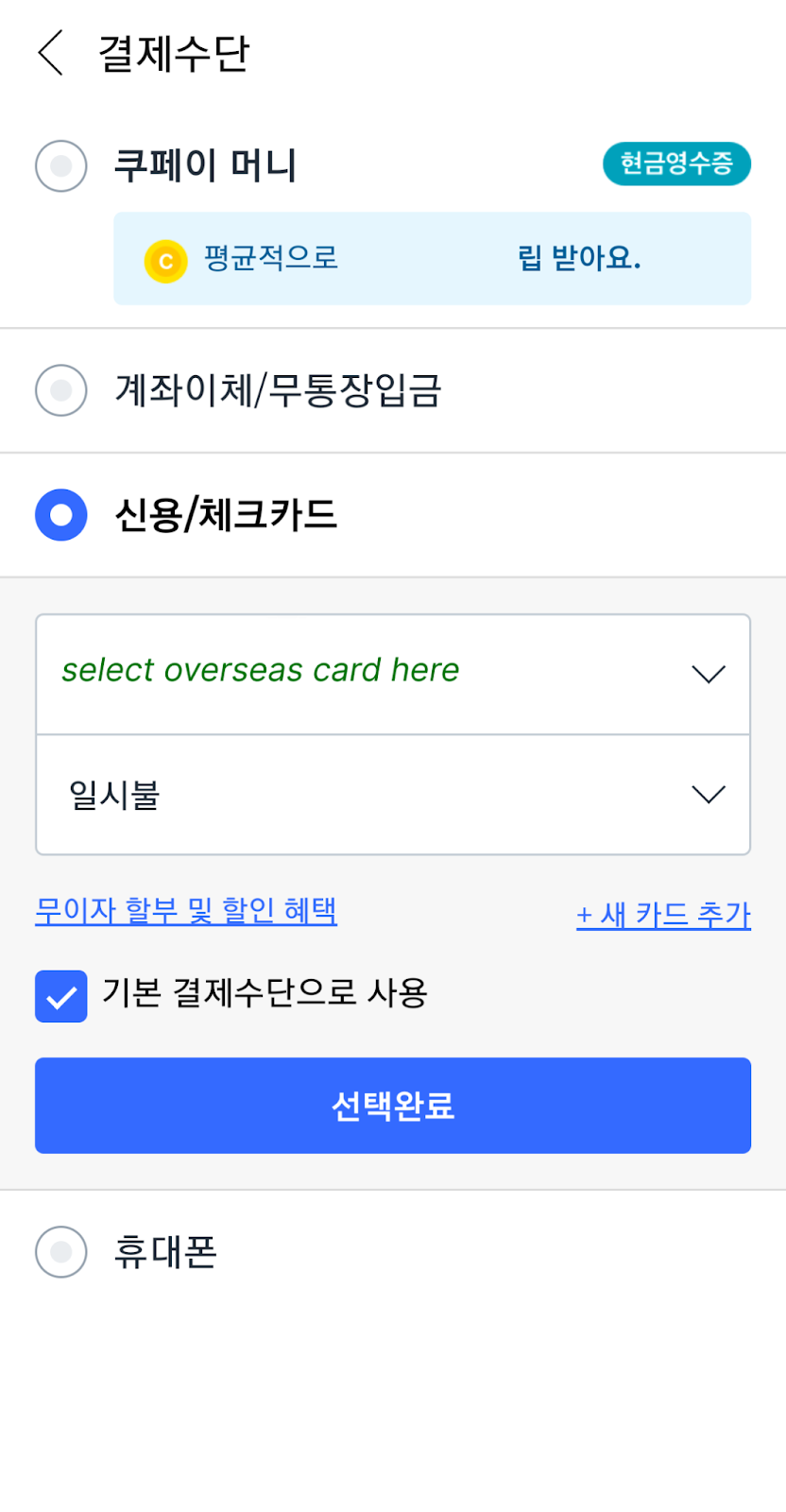Open the 무이자 할부 및 할인 혜택 link
The height and width of the screenshot is (1512, 786).
(186, 911)
